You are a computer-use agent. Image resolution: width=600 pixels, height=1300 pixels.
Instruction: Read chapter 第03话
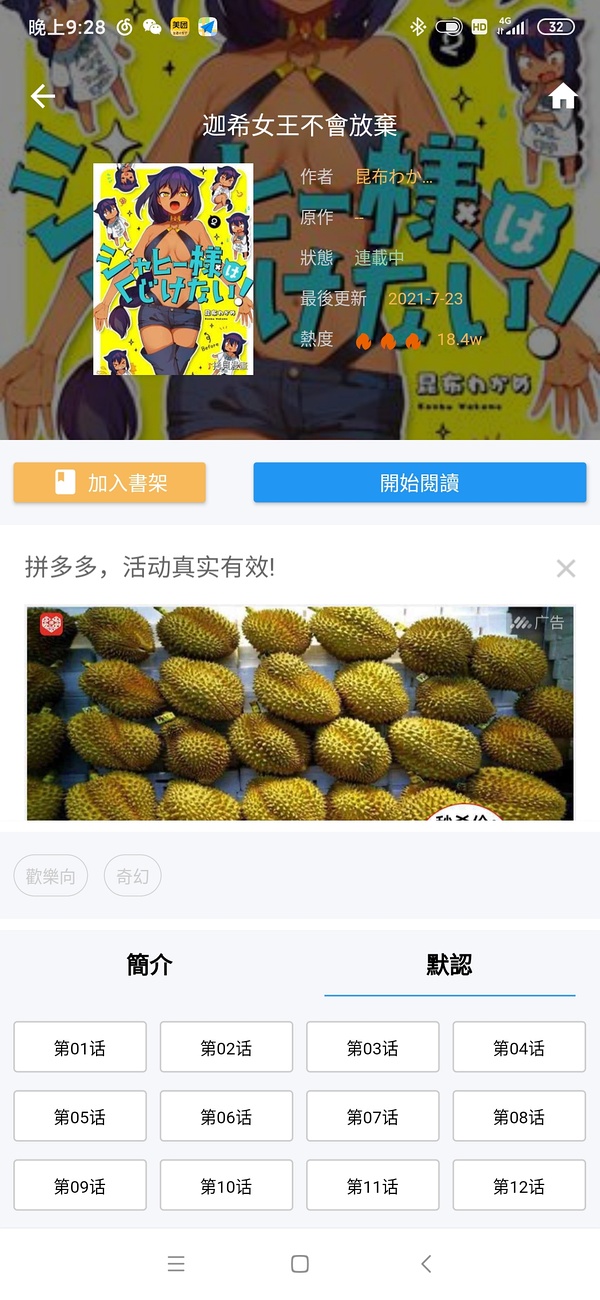[x=373, y=1047]
